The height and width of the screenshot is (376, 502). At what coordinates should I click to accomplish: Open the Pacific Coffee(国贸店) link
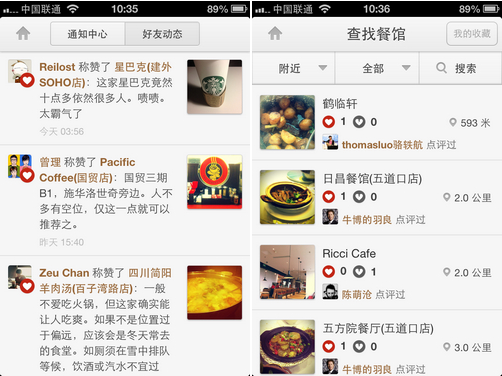point(87,170)
